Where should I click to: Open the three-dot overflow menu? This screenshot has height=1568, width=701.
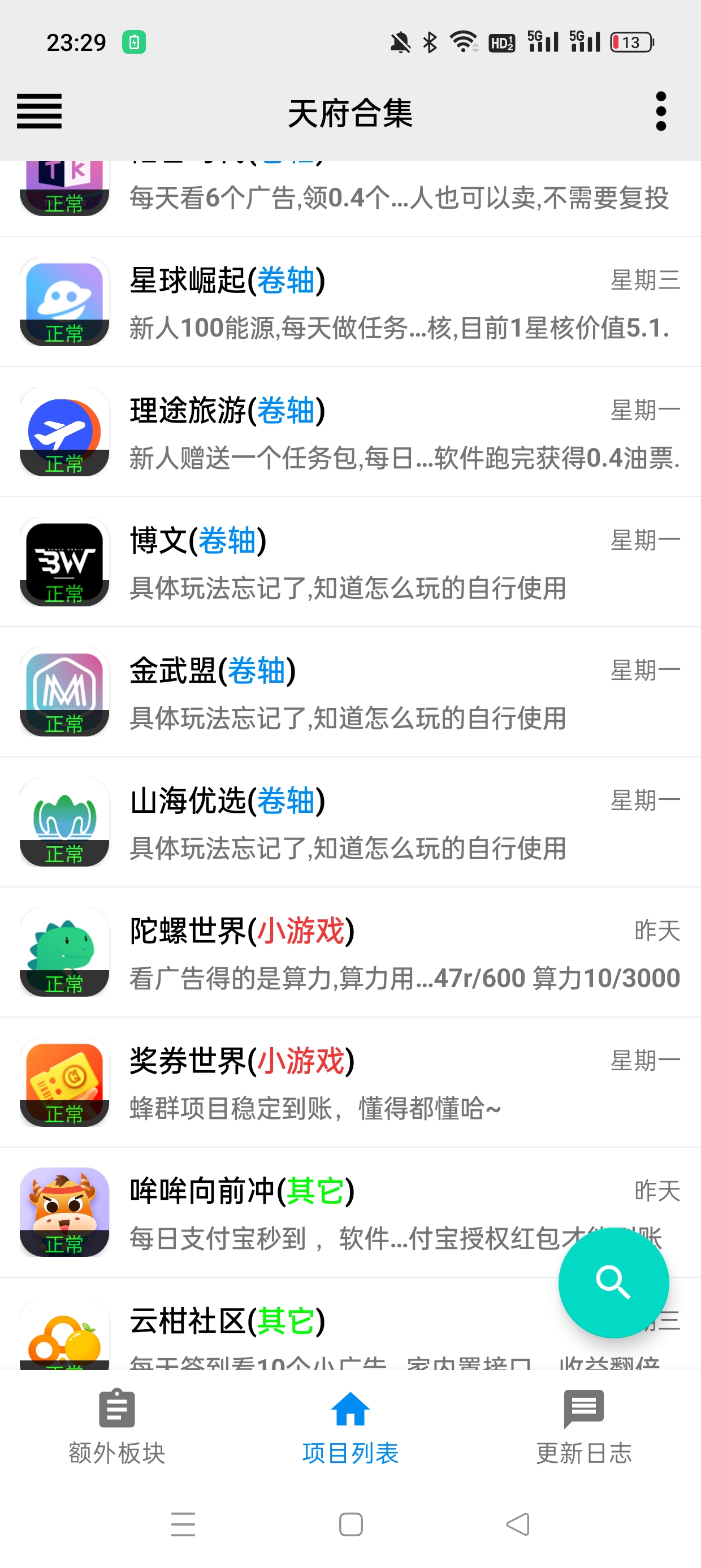[661, 111]
